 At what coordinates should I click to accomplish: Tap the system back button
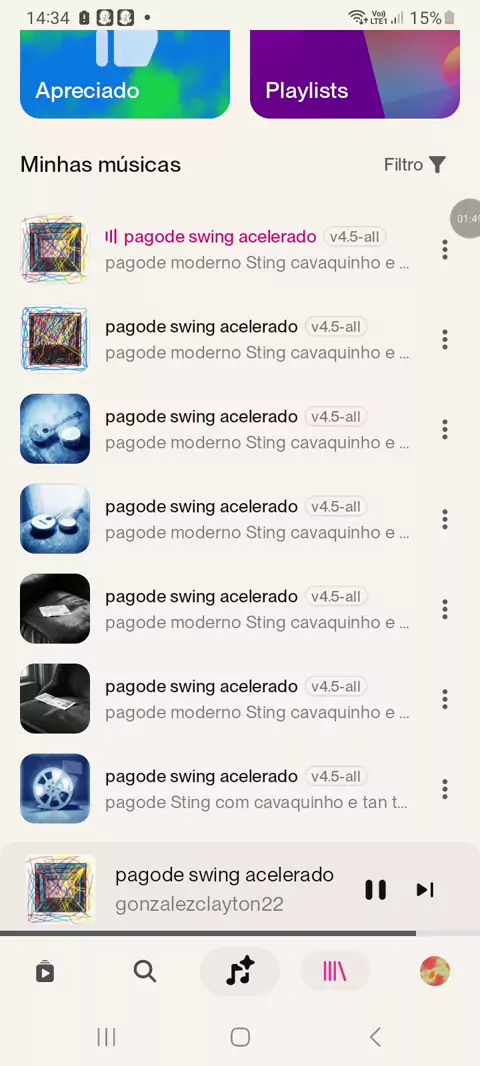375,1037
